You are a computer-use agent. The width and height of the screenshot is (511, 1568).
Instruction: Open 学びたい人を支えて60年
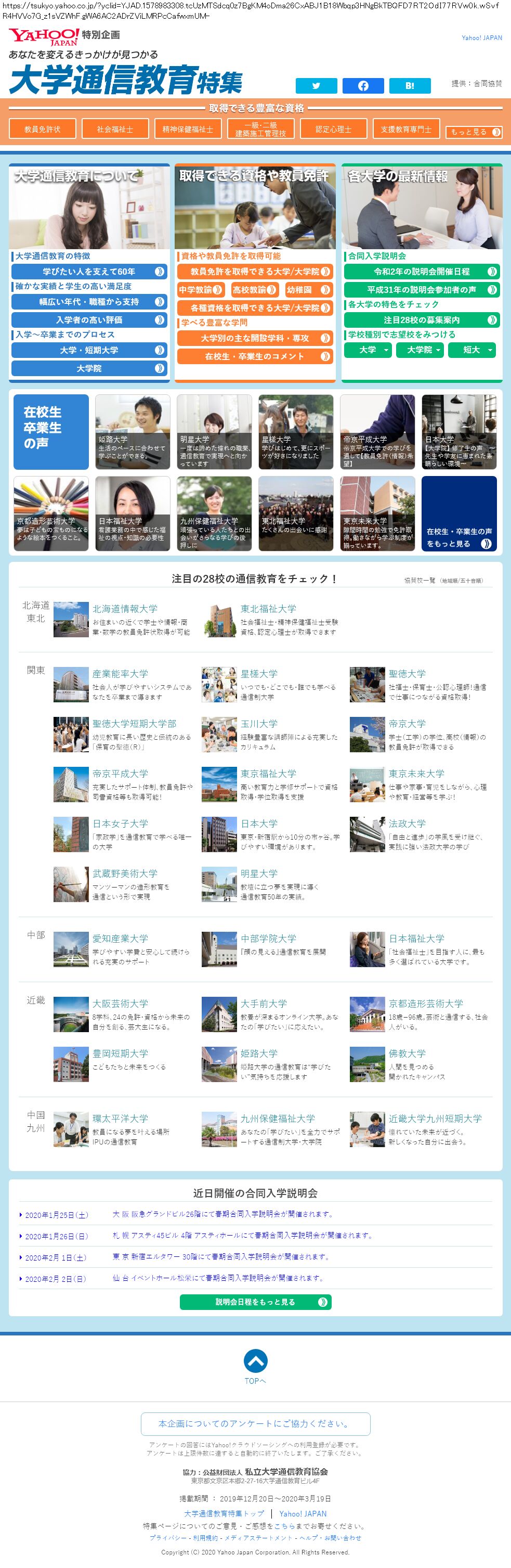[x=89, y=272]
